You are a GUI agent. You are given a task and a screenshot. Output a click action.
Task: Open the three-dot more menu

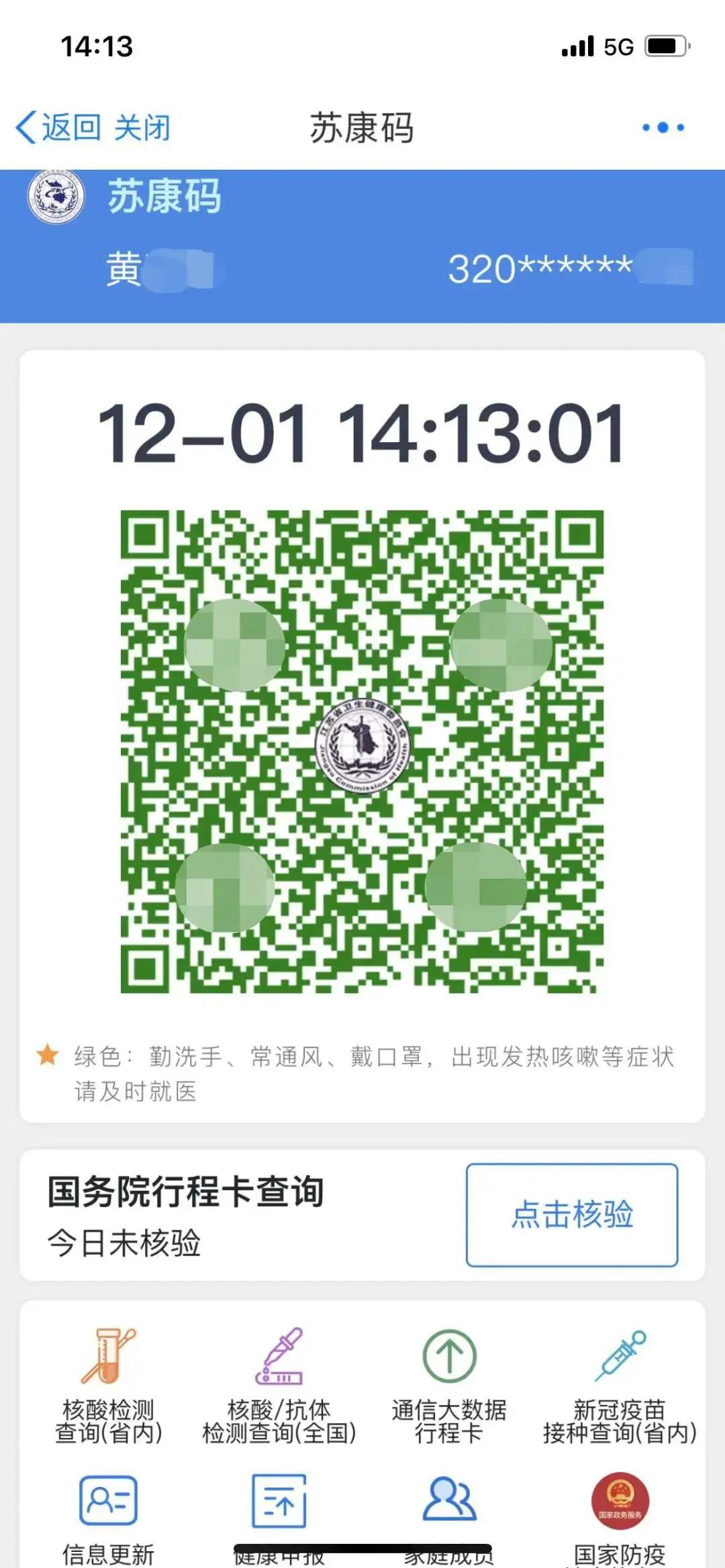click(663, 127)
